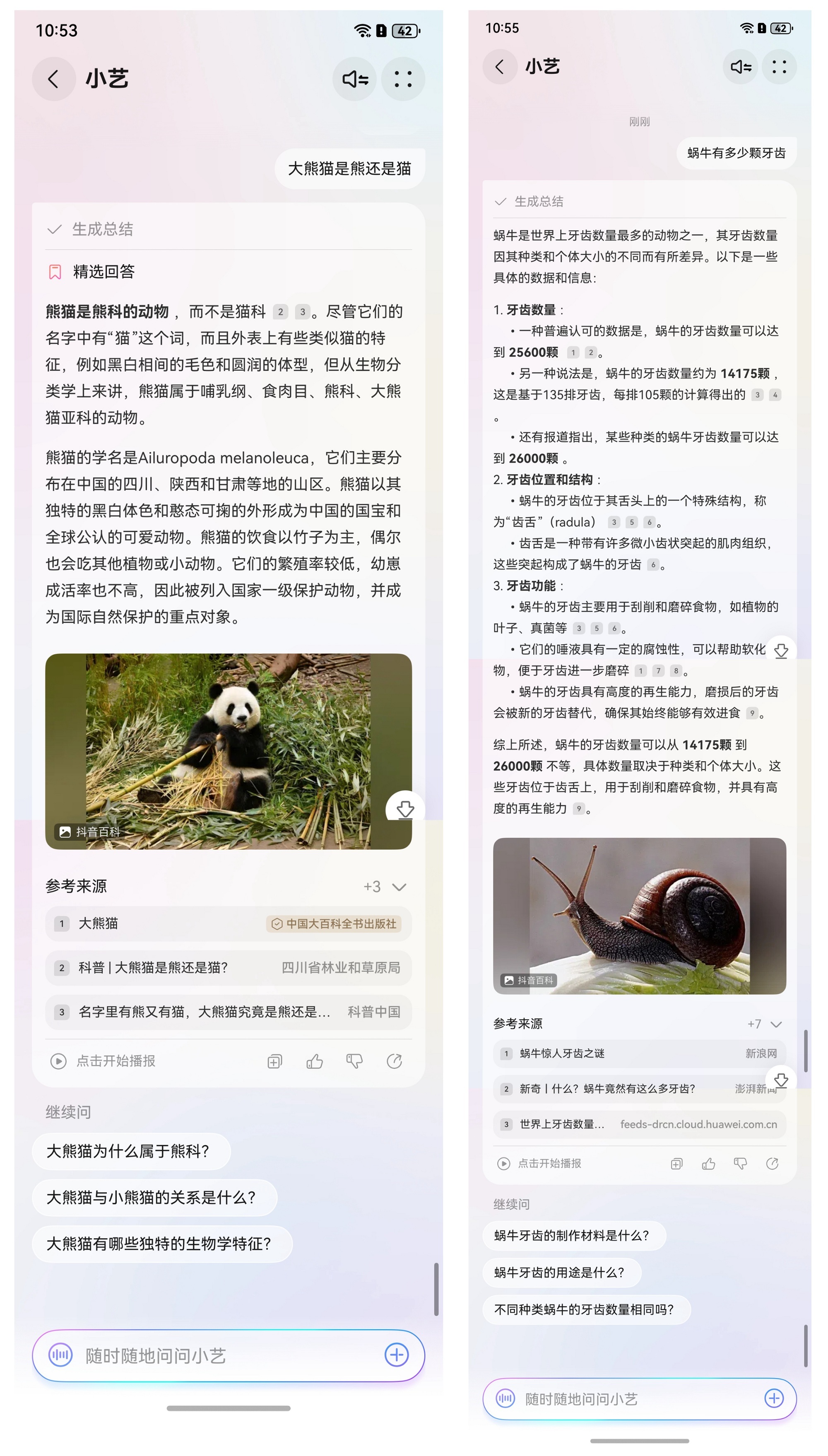Tap suggestion 大熊猫为什么属于熊科？

131,1151
